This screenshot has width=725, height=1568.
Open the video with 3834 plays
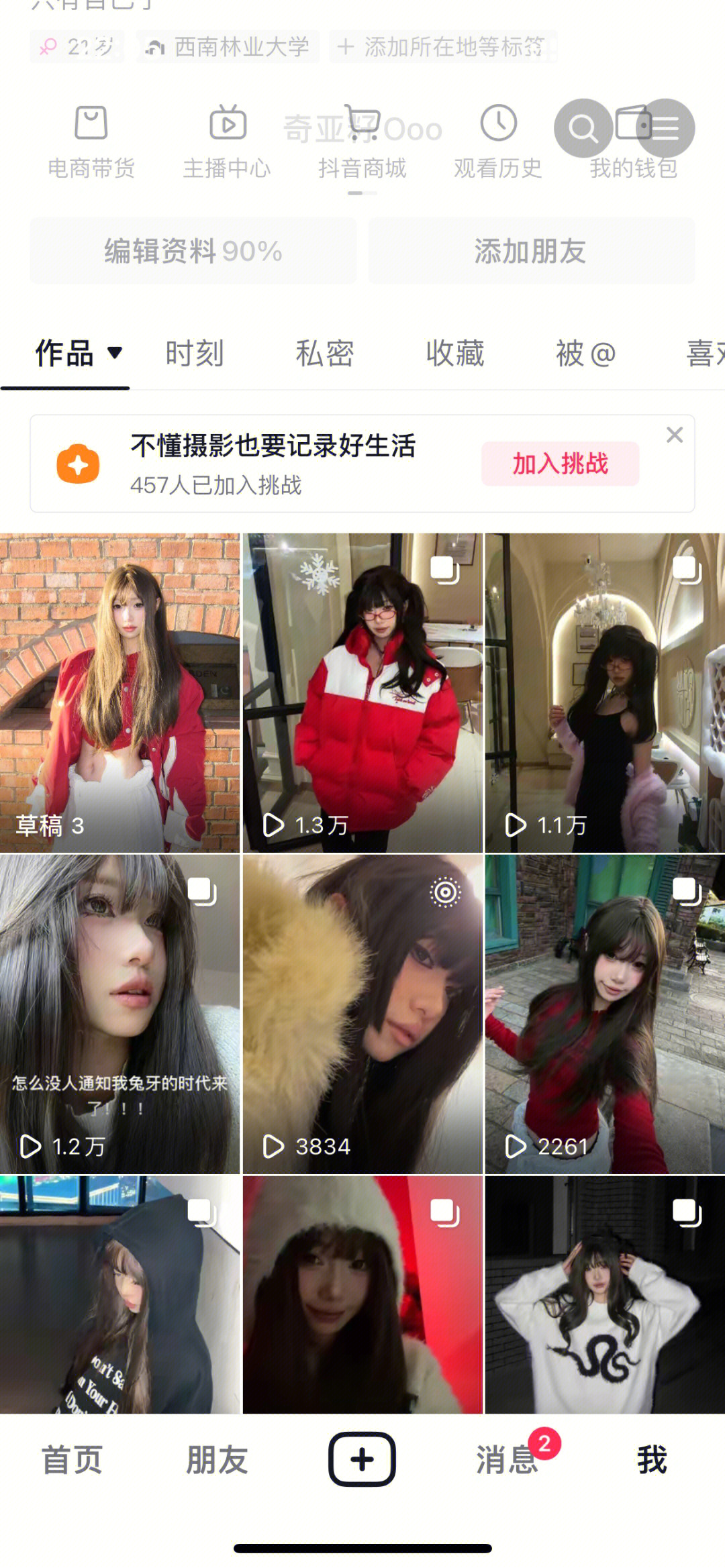click(x=362, y=1013)
